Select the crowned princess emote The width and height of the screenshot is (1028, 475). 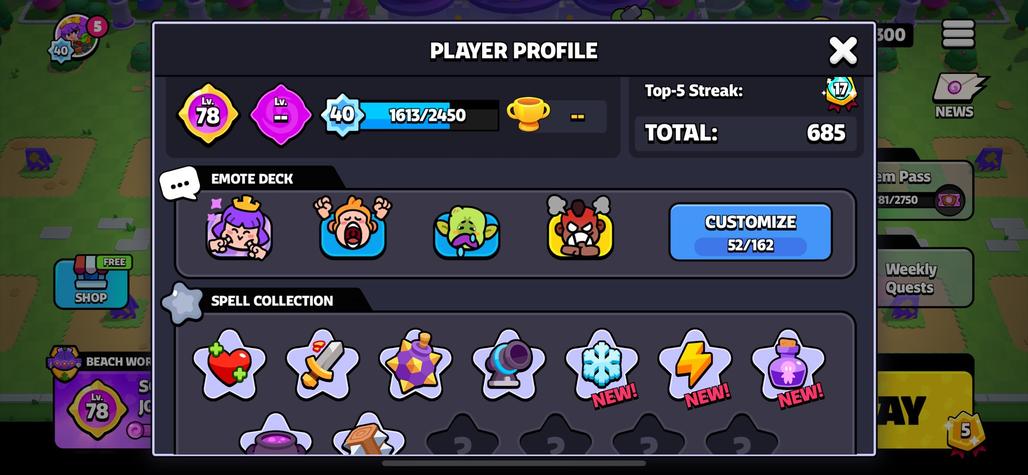tap(239, 229)
